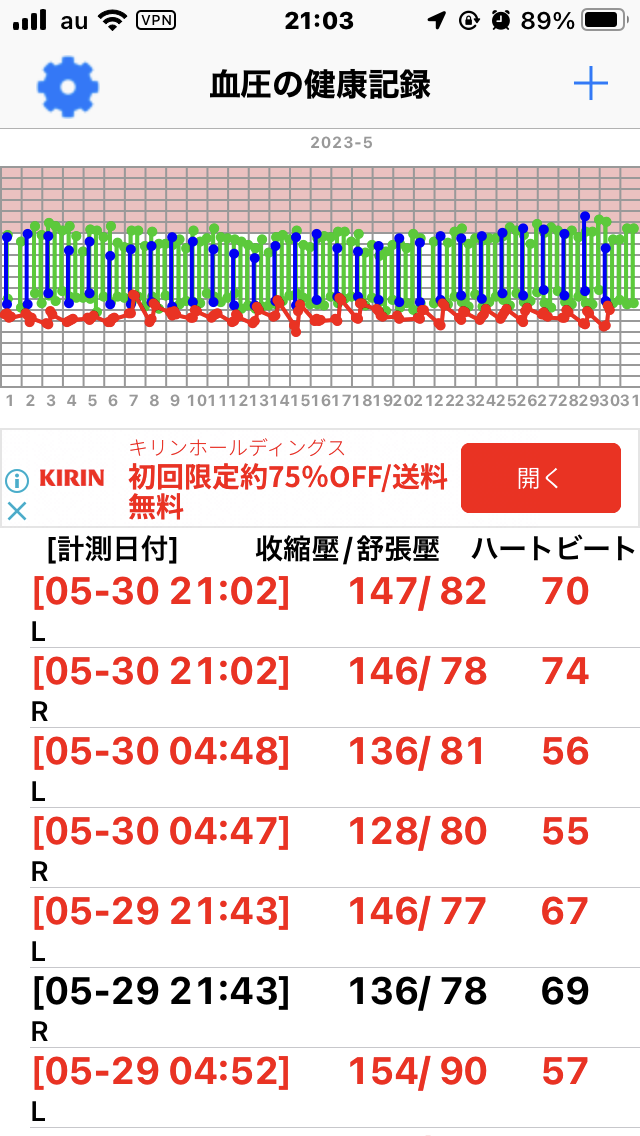The height and width of the screenshot is (1136, 640).
Task: Open settings via the gear icon
Action: click(x=68, y=86)
